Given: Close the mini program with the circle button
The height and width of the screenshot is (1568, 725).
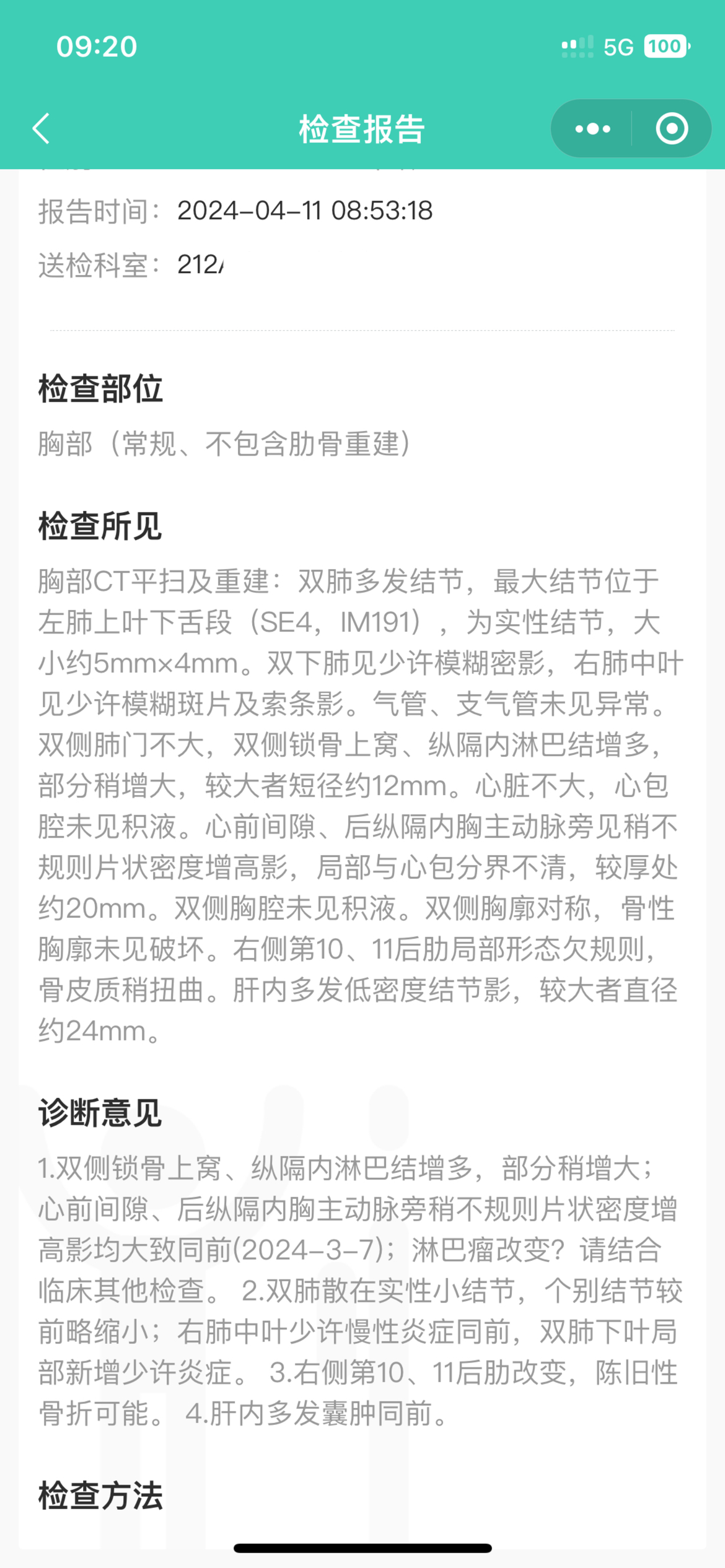Looking at the screenshot, I should coord(672,129).
